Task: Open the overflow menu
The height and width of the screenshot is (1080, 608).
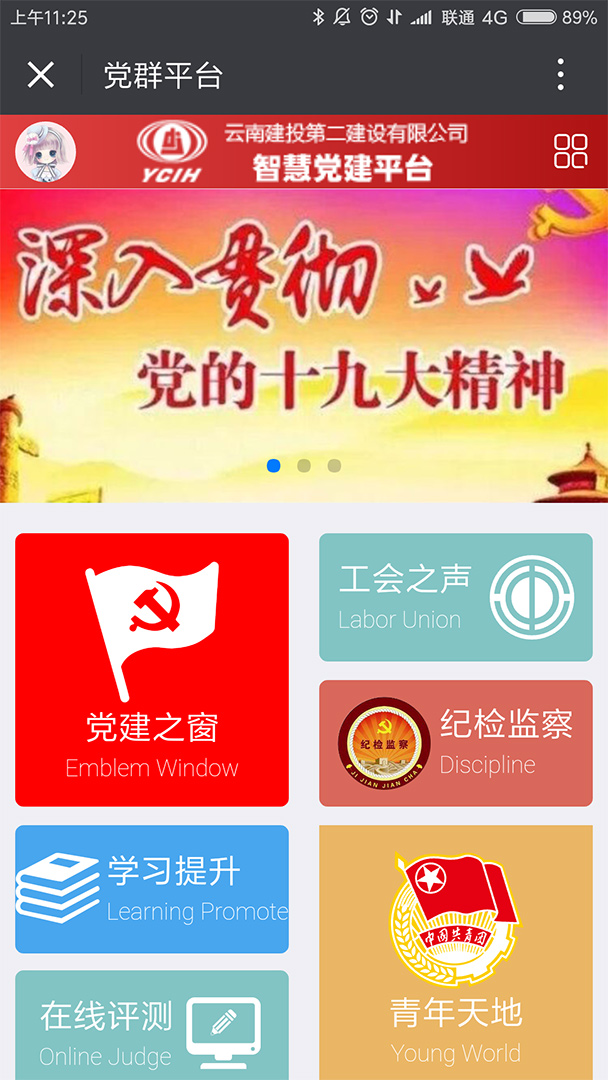Action: (560, 75)
